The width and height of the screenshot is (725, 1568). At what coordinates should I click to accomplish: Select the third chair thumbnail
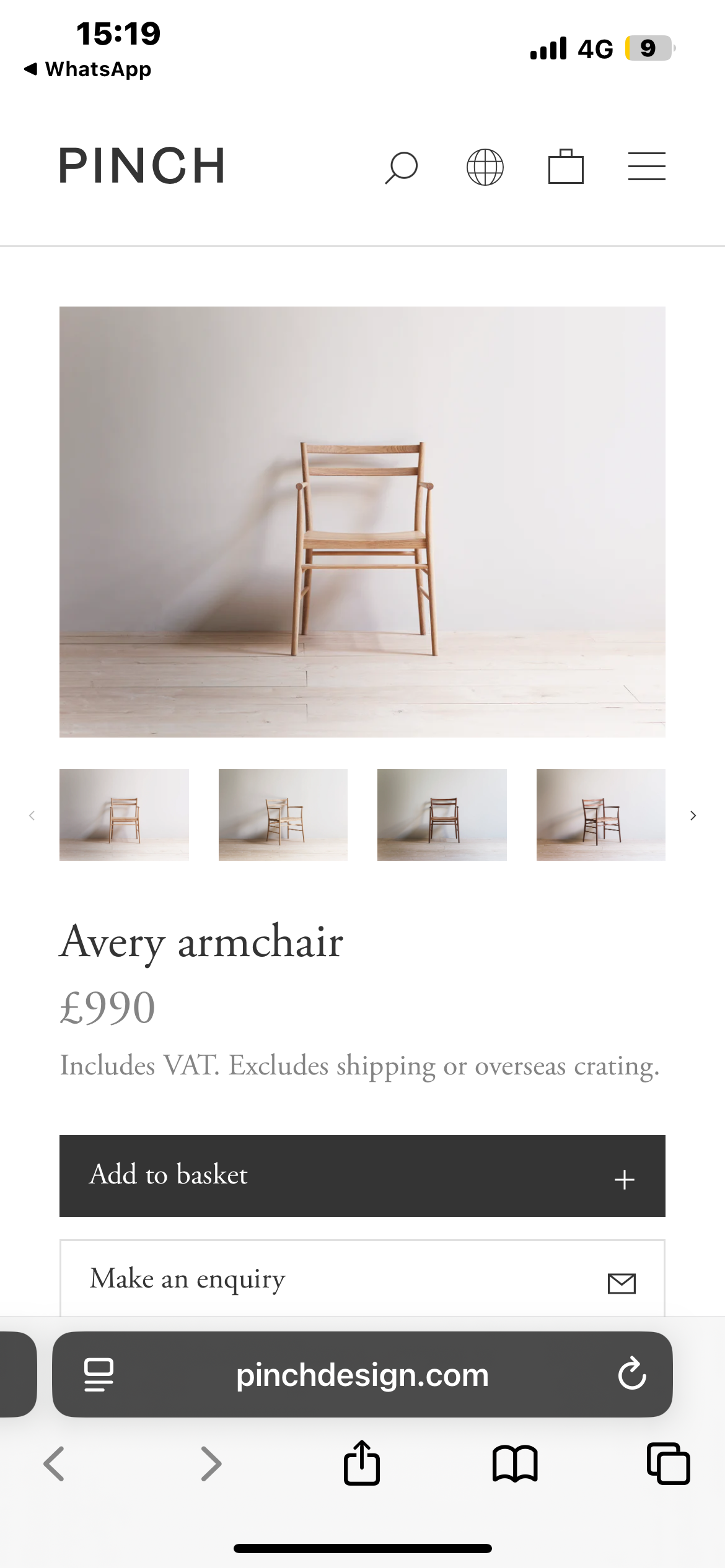click(442, 815)
